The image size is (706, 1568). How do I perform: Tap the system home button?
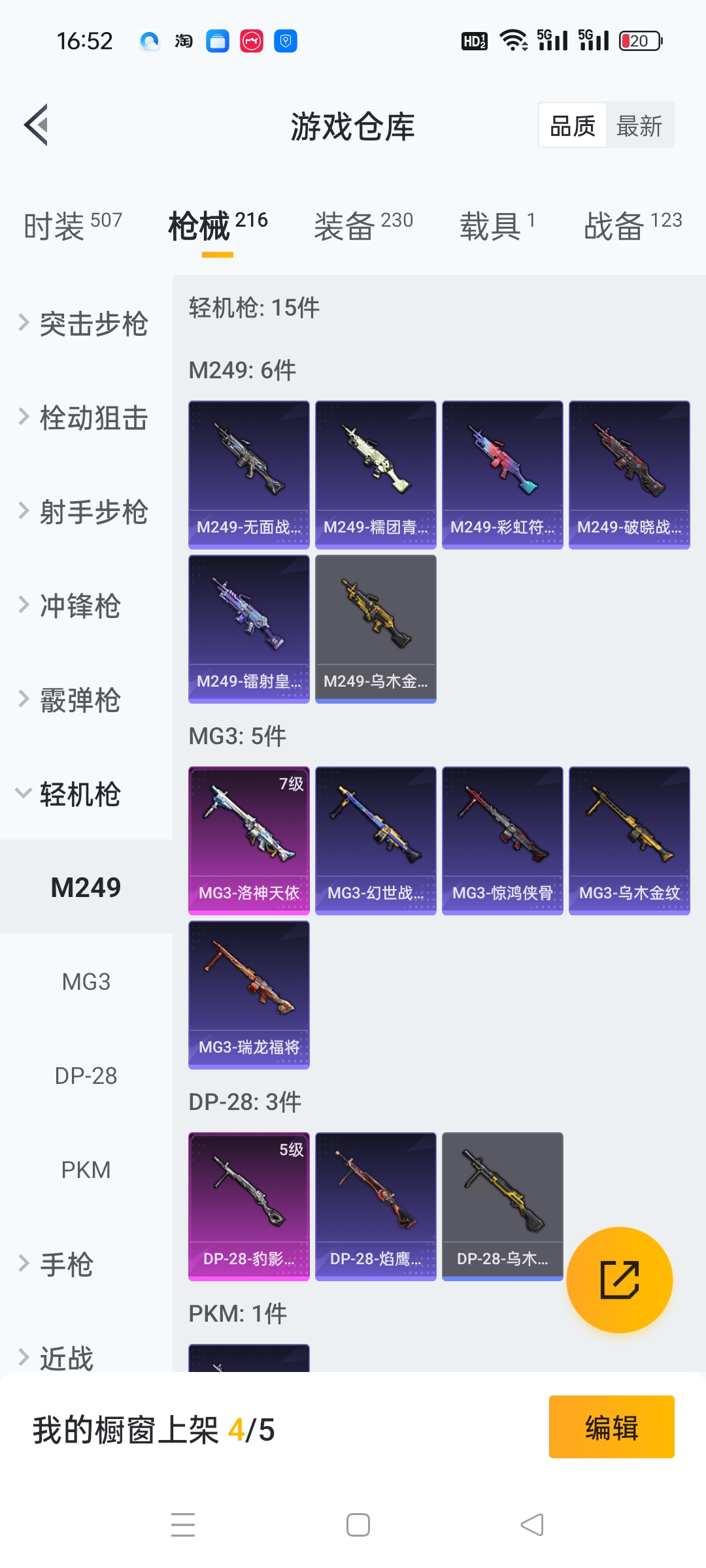click(x=358, y=1525)
